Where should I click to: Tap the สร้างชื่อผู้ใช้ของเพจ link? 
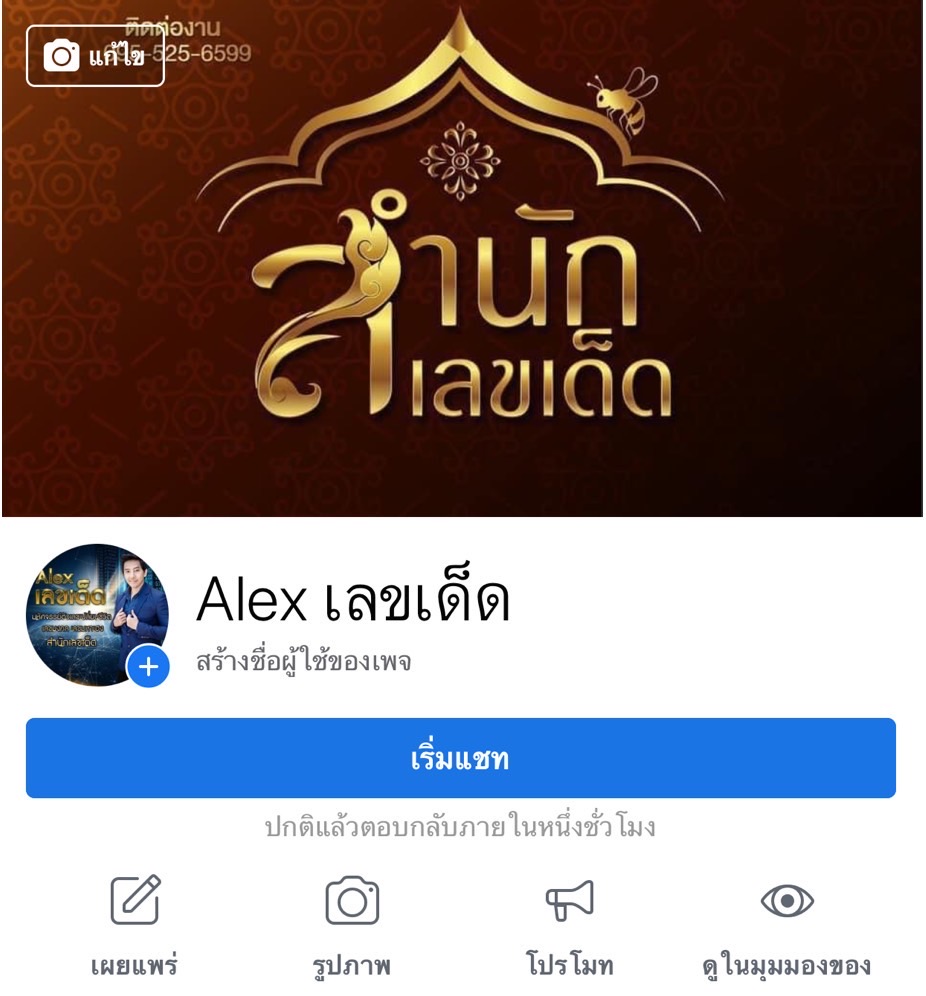(x=304, y=662)
